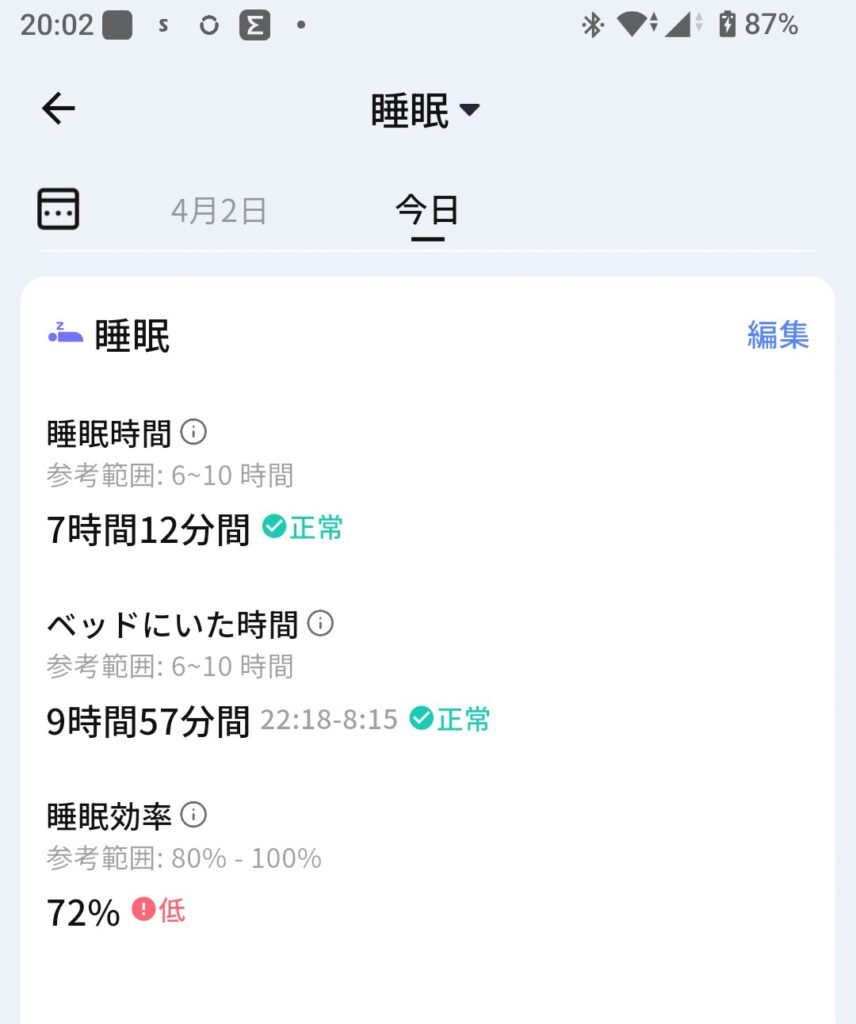Viewport: 856px width, 1024px height.
Task: Switch to the 4月2日 tab
Action: pos(219,211)
